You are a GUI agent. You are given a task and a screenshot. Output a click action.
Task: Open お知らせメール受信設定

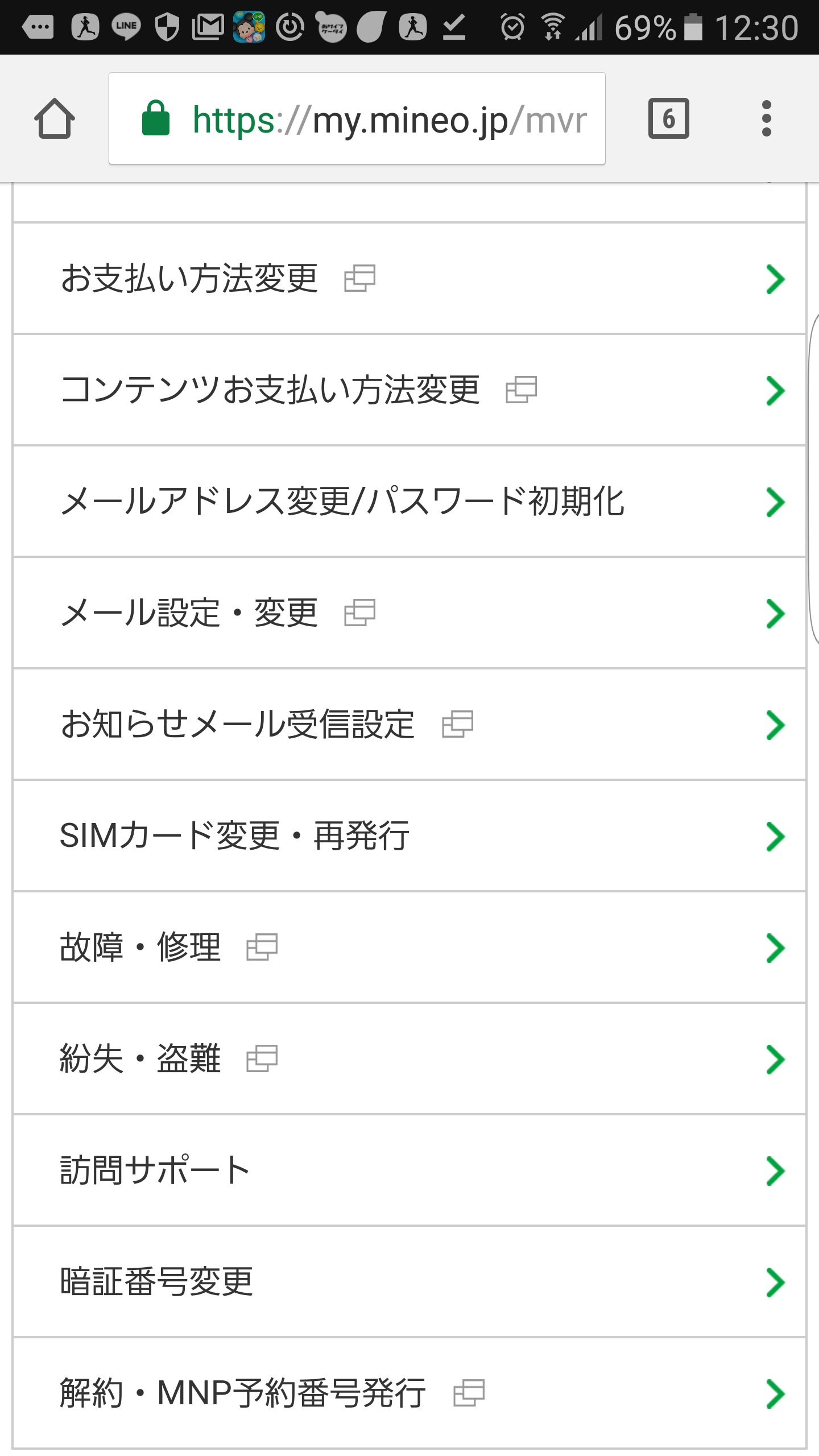pyautogui.click(x=409, y=725)
